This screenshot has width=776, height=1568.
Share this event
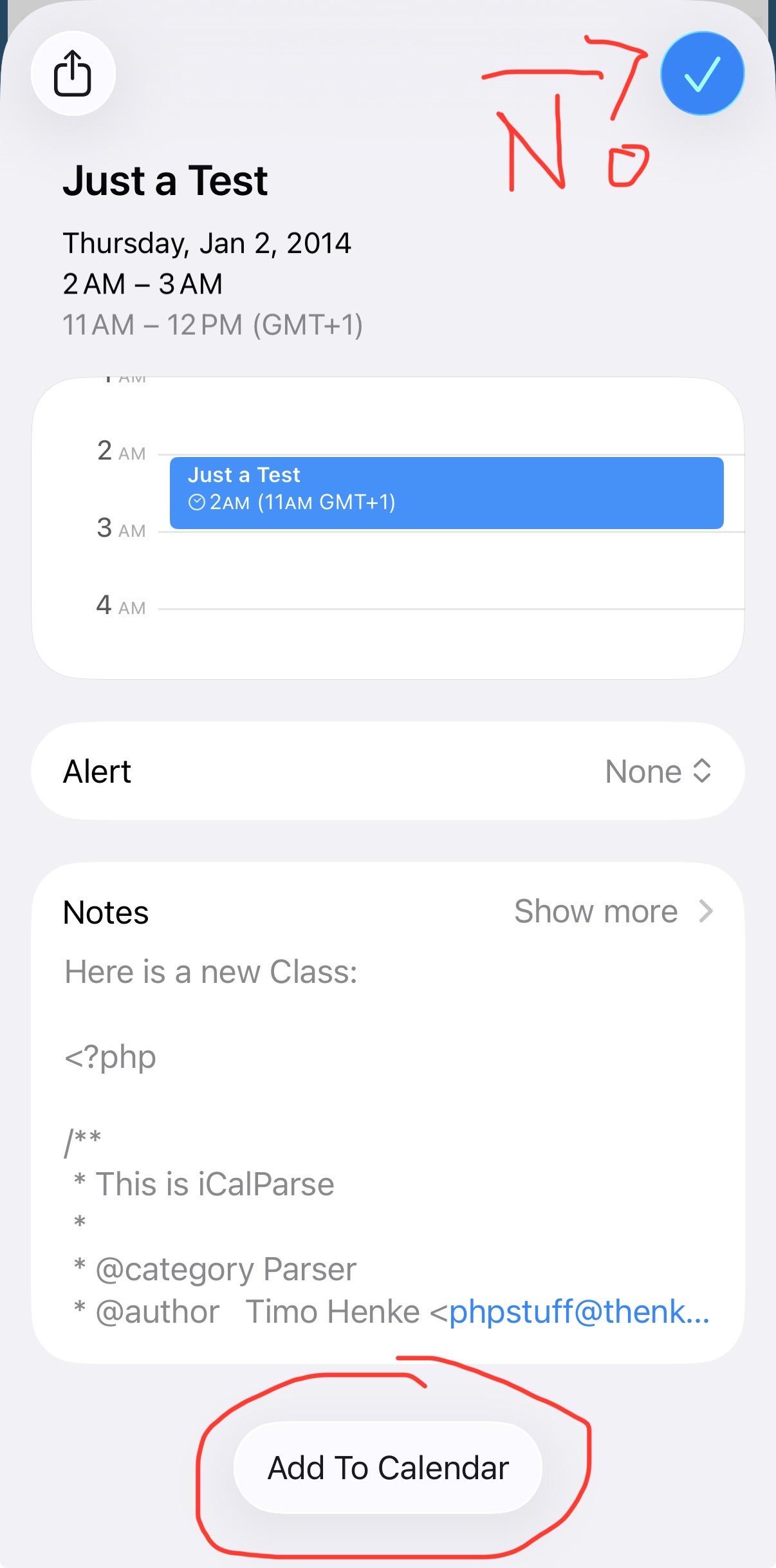point(73,73)
